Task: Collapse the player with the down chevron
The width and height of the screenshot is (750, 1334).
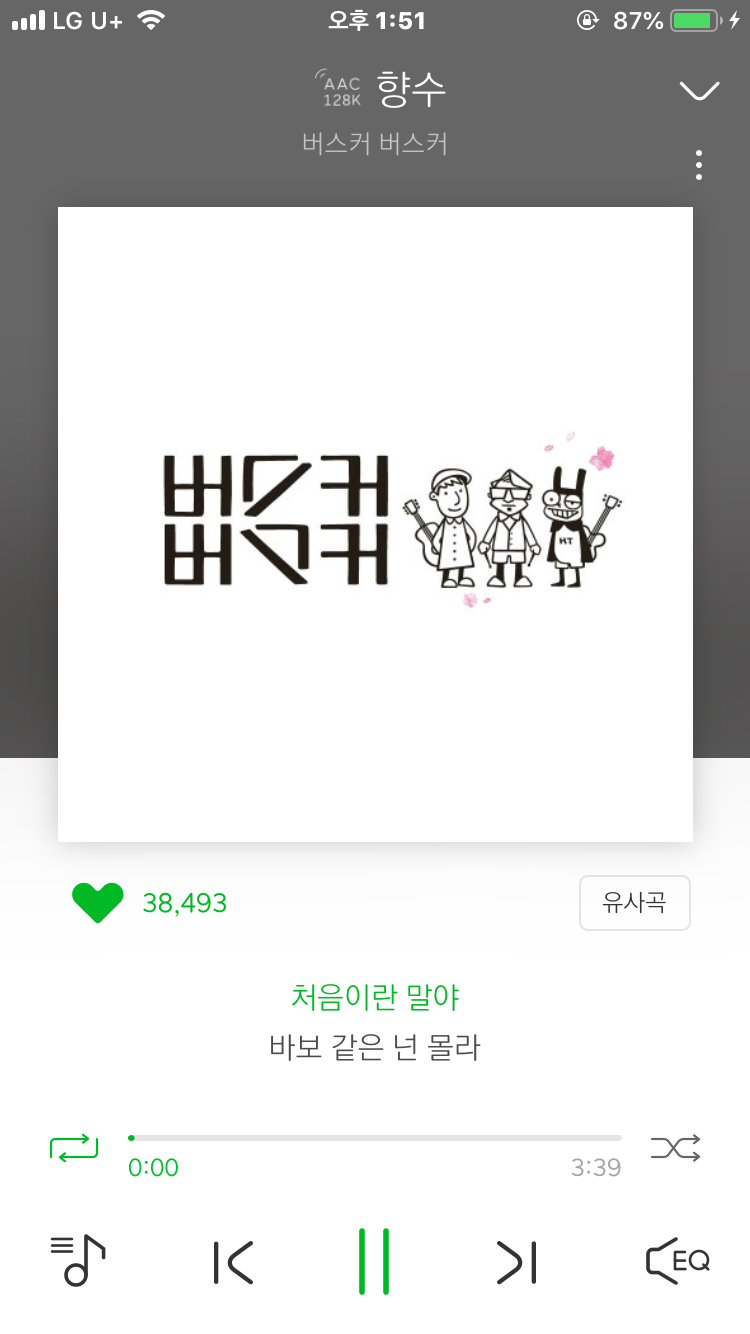Action: [698, 90]
